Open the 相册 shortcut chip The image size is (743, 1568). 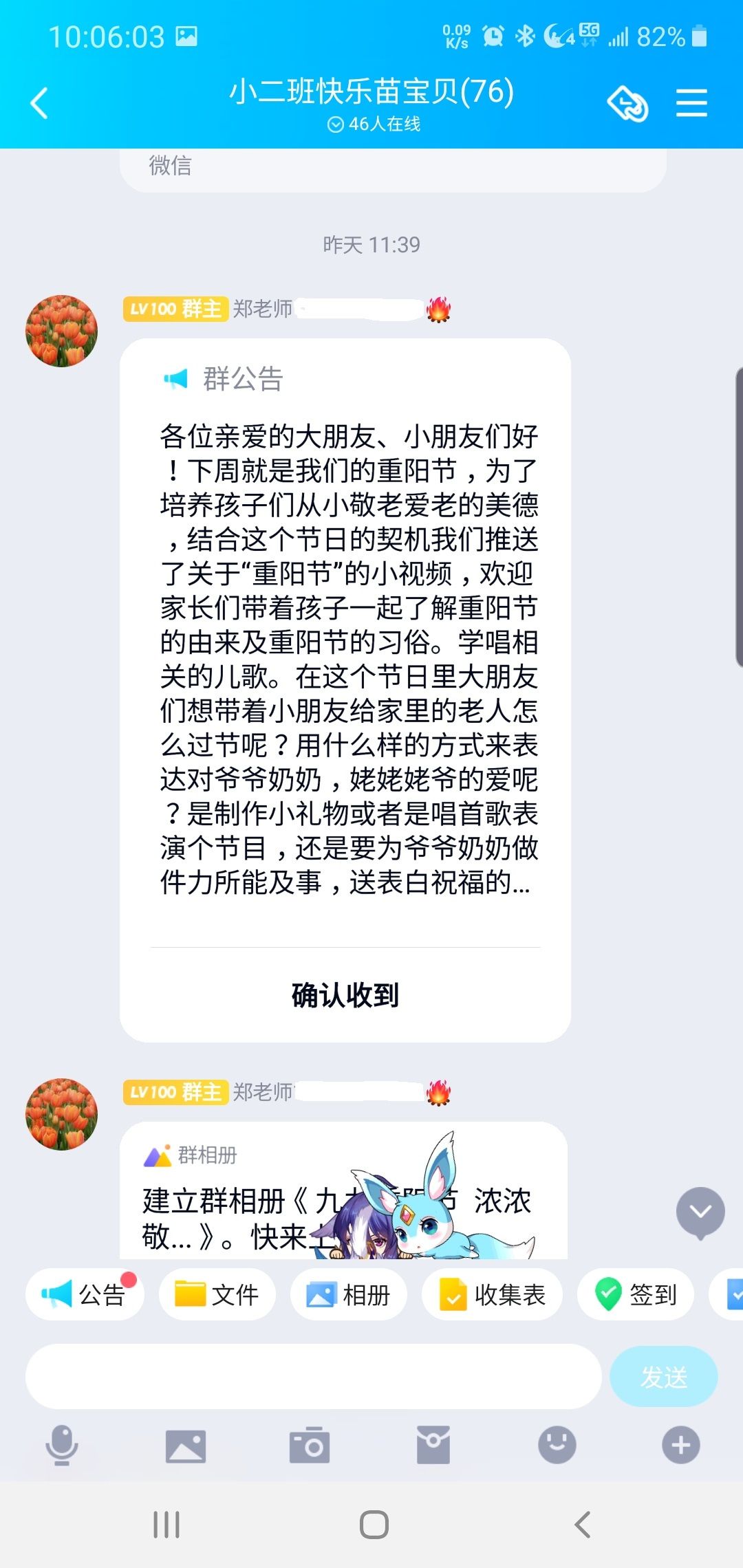[x=349, y=1295]
